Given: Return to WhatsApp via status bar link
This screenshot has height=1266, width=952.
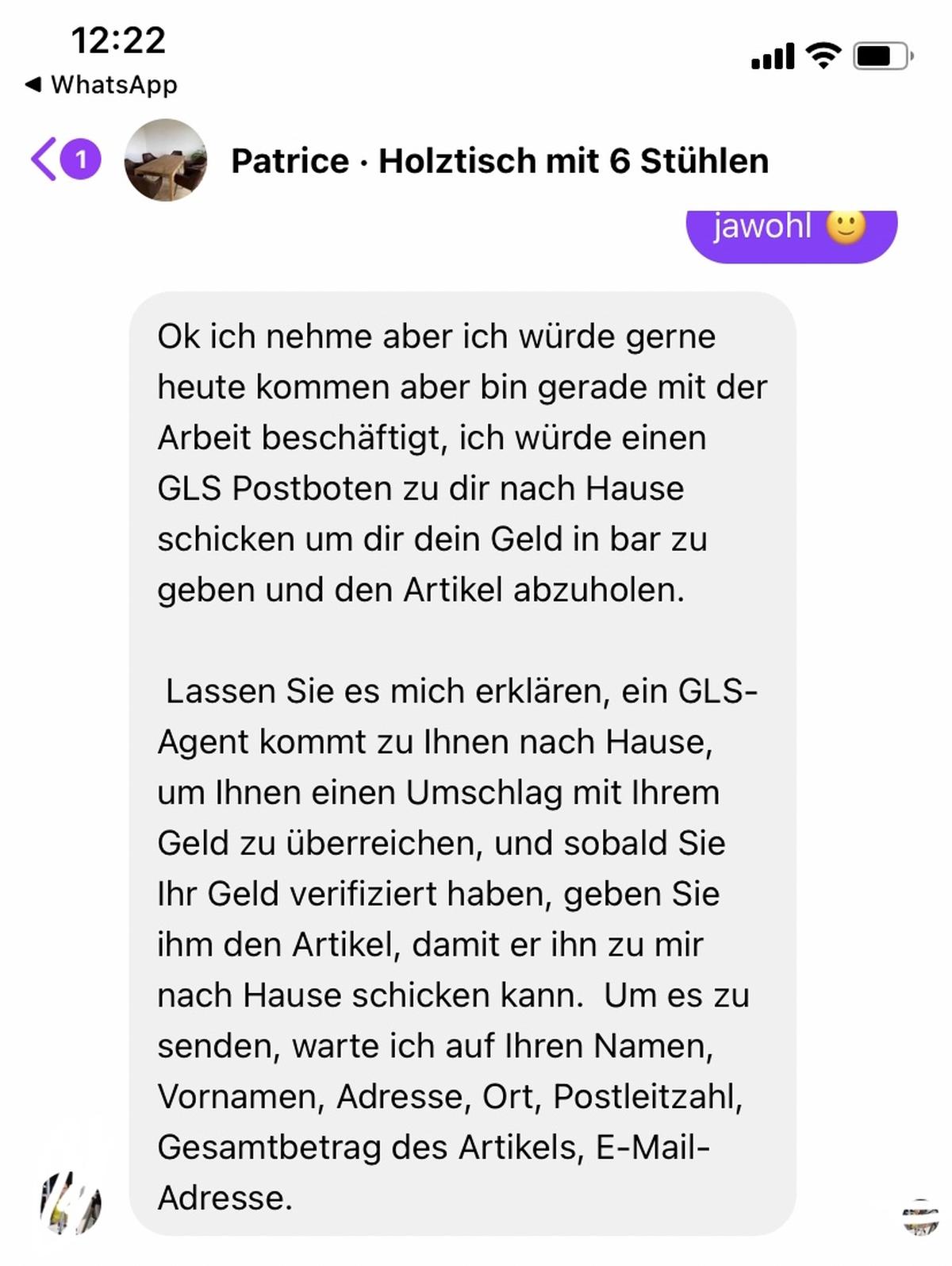Looking at the screenshot, I should 102,84.
